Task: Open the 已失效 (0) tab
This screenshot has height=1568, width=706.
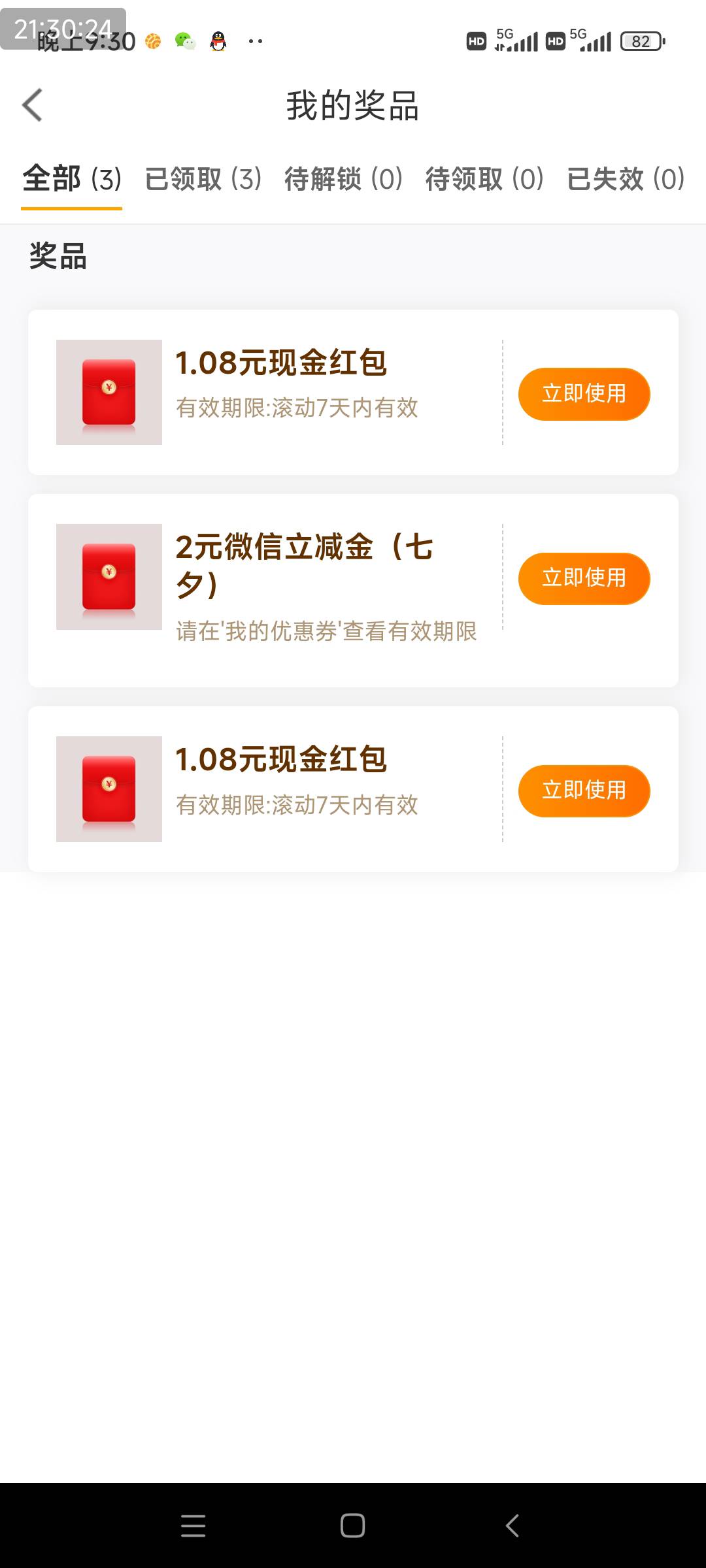Action: tap(626, 179)
